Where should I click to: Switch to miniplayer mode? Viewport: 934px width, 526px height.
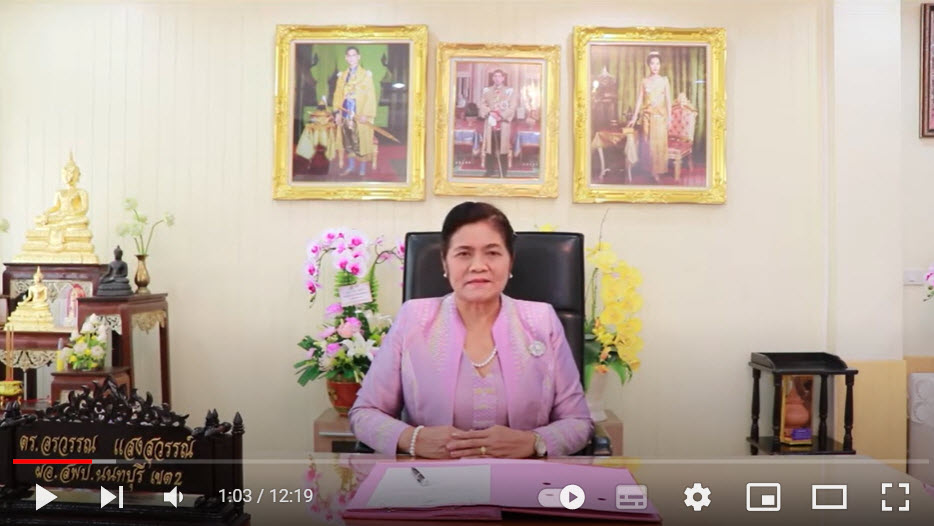pos(763,497)
